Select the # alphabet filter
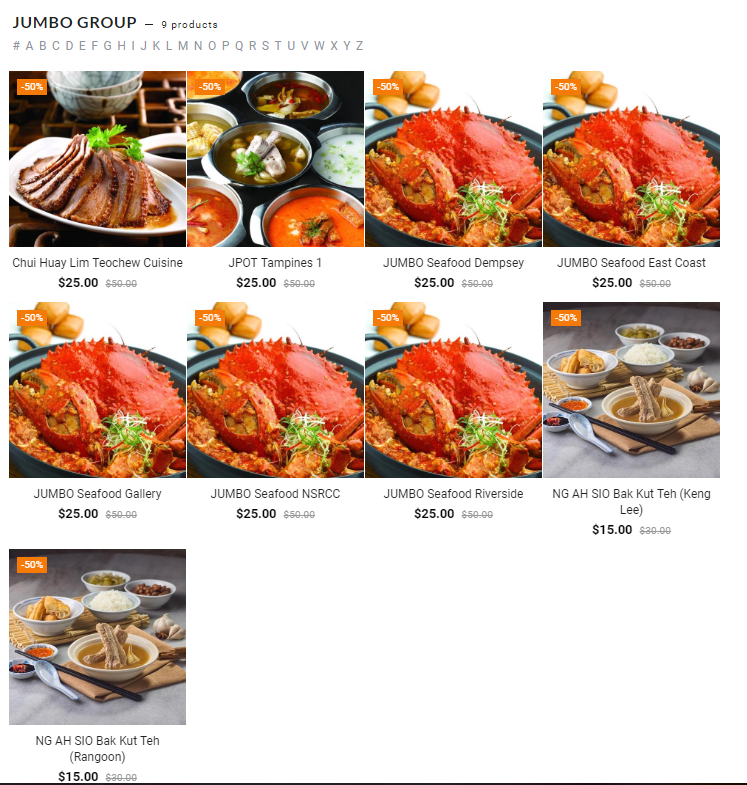This screenshot has width=747, height=785. click(16, 46)
